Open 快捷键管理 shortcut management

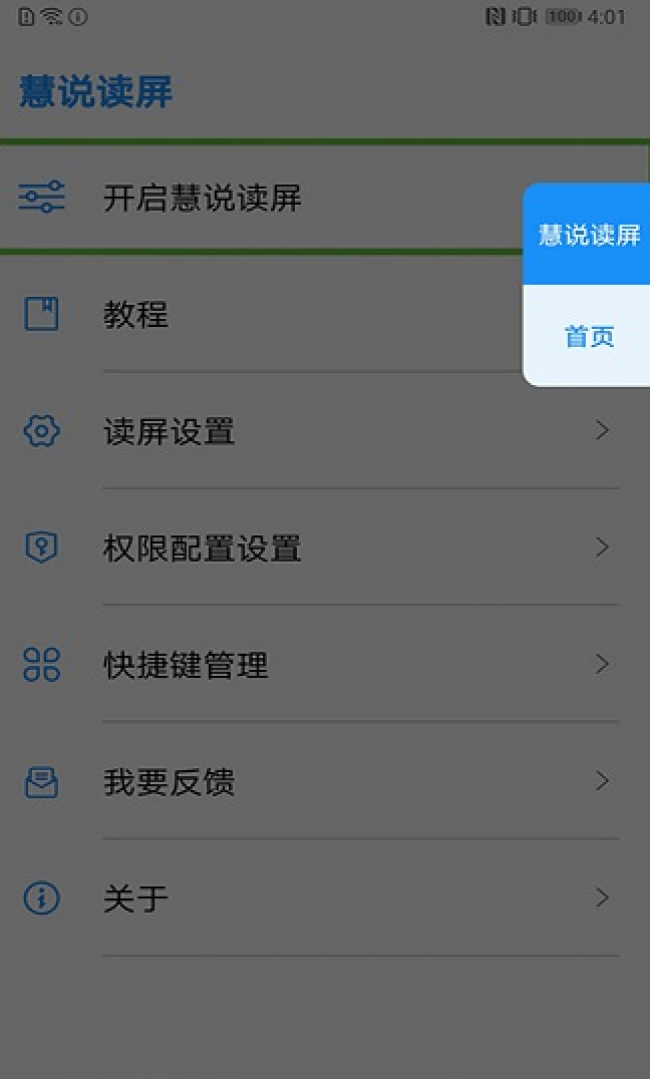pyautogui.click(x=320, y=665)
